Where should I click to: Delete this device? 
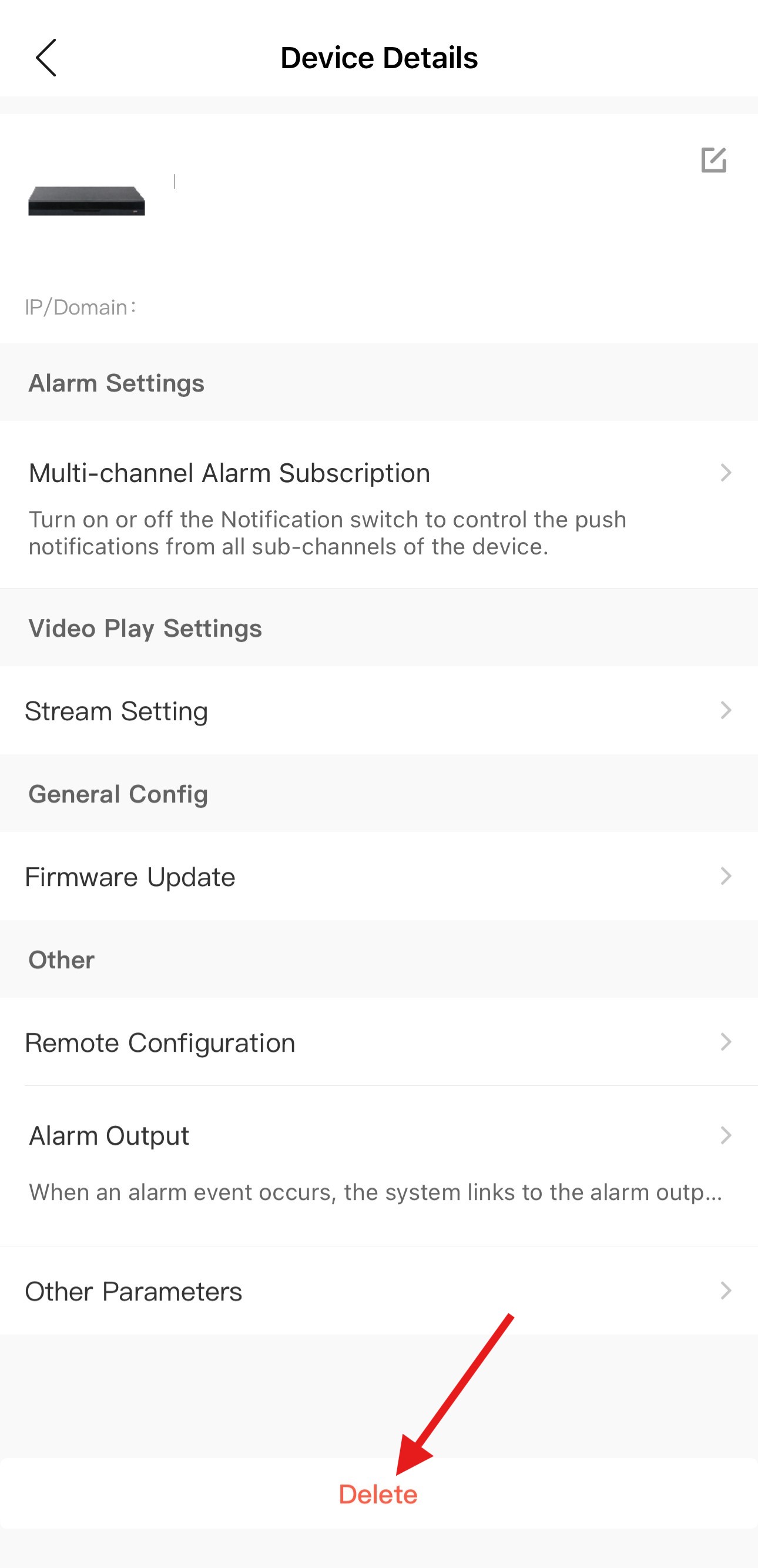pyautogui.click(x=378, y=1495)
